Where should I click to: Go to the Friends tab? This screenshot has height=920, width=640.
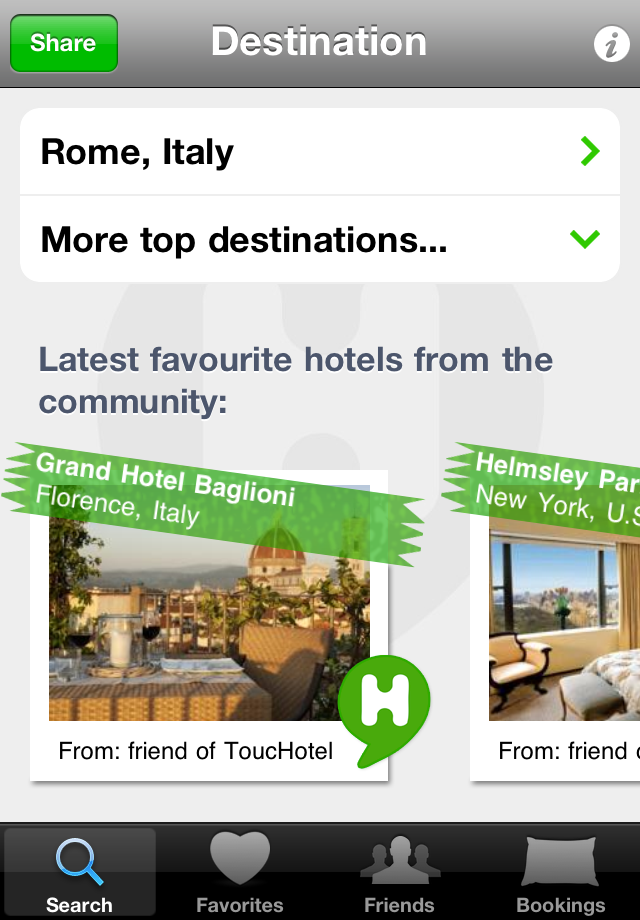tap(400, 872)
